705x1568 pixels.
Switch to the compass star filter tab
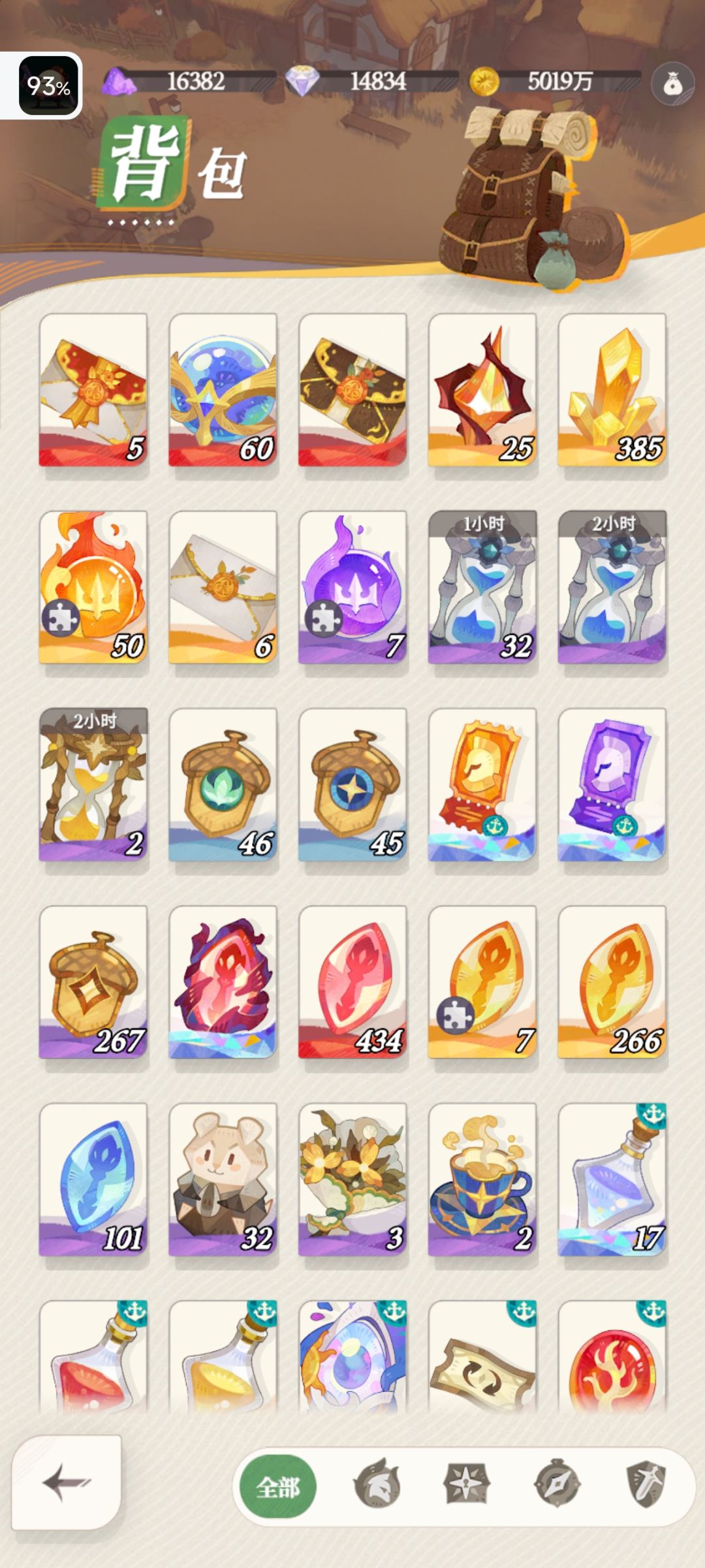click(x=467, y=1483)
